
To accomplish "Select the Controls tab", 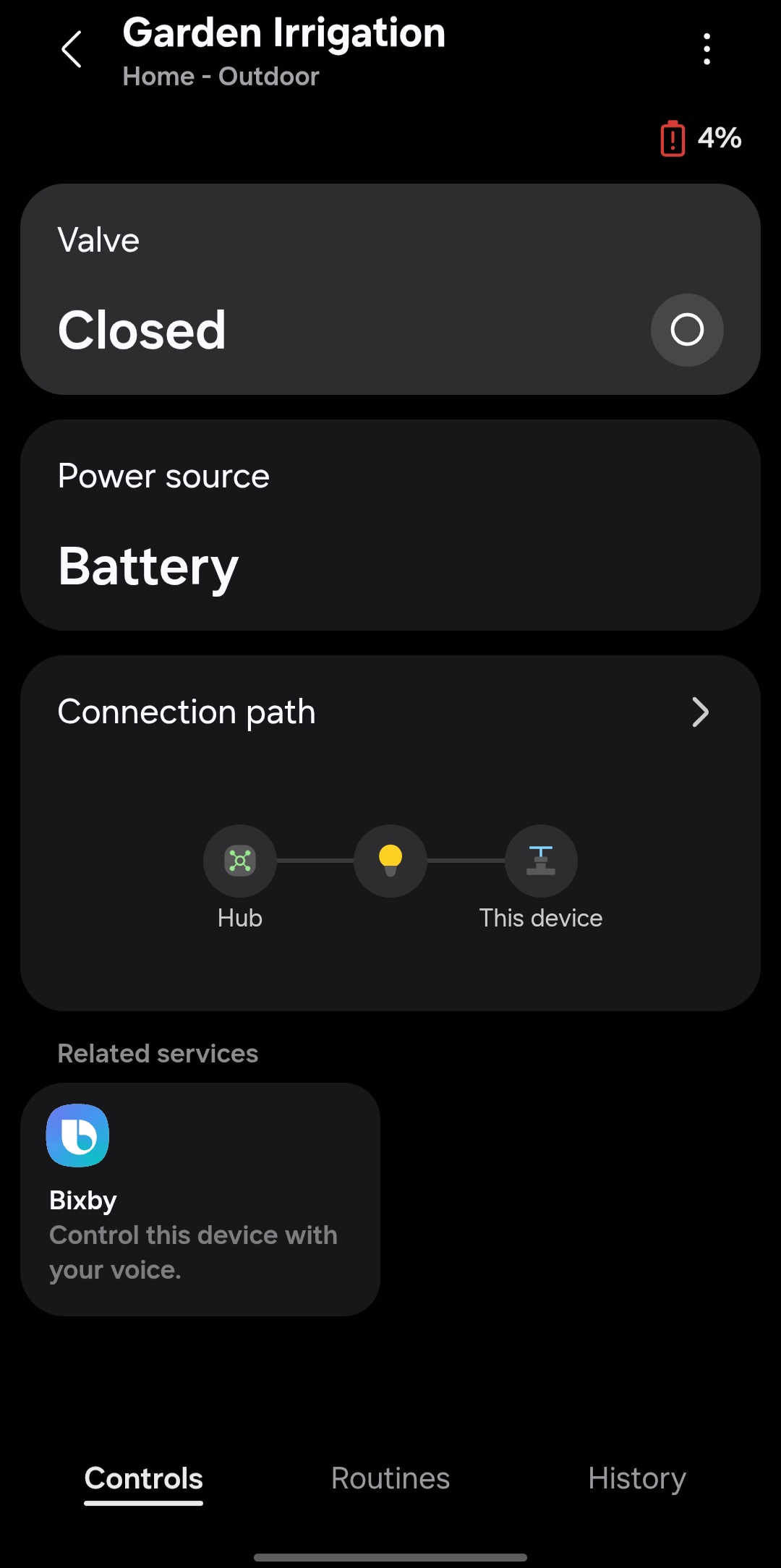I will (x=144, y=1478).
